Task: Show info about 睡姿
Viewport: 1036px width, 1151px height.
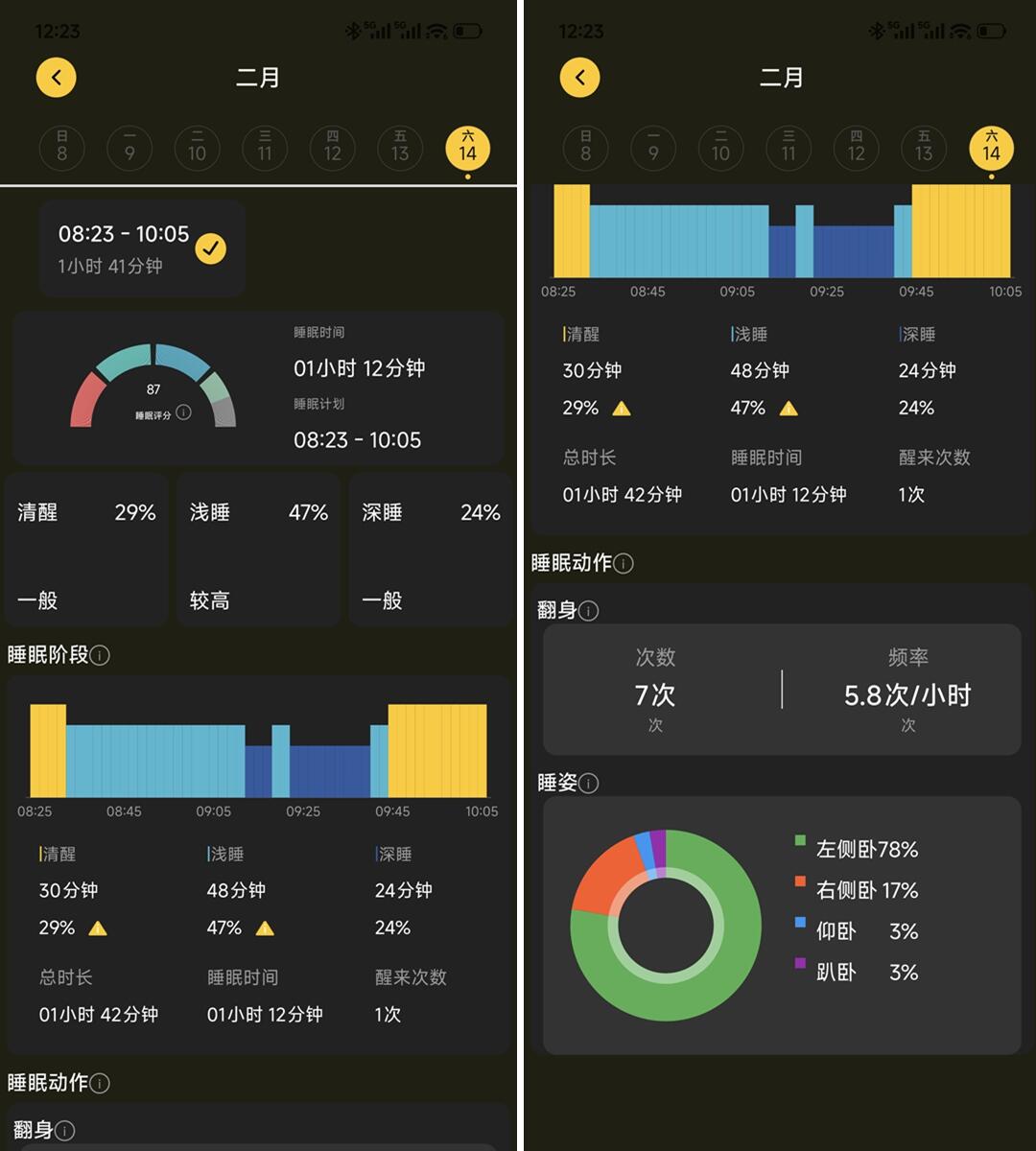Action: point(589,784)
